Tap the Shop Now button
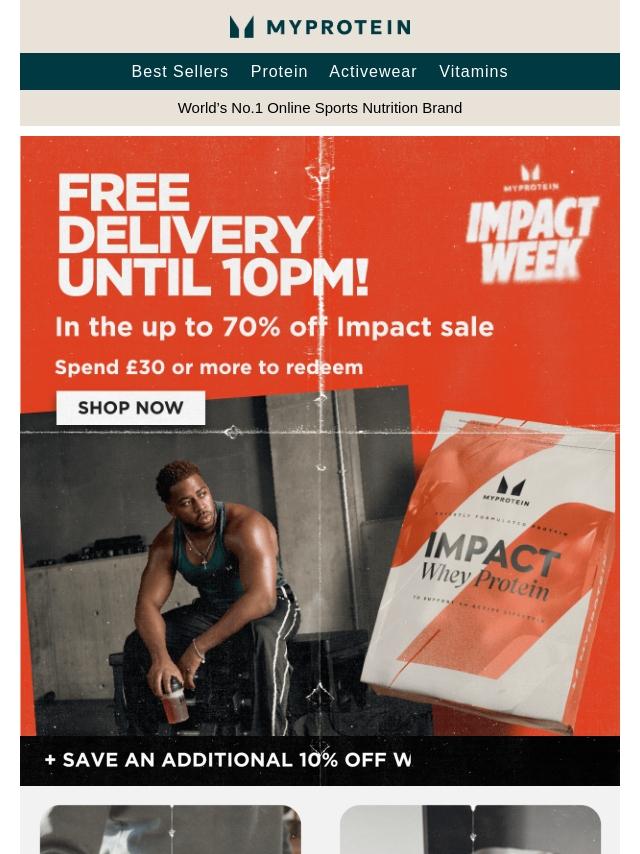640x854 pixels. tap(131, 408)
